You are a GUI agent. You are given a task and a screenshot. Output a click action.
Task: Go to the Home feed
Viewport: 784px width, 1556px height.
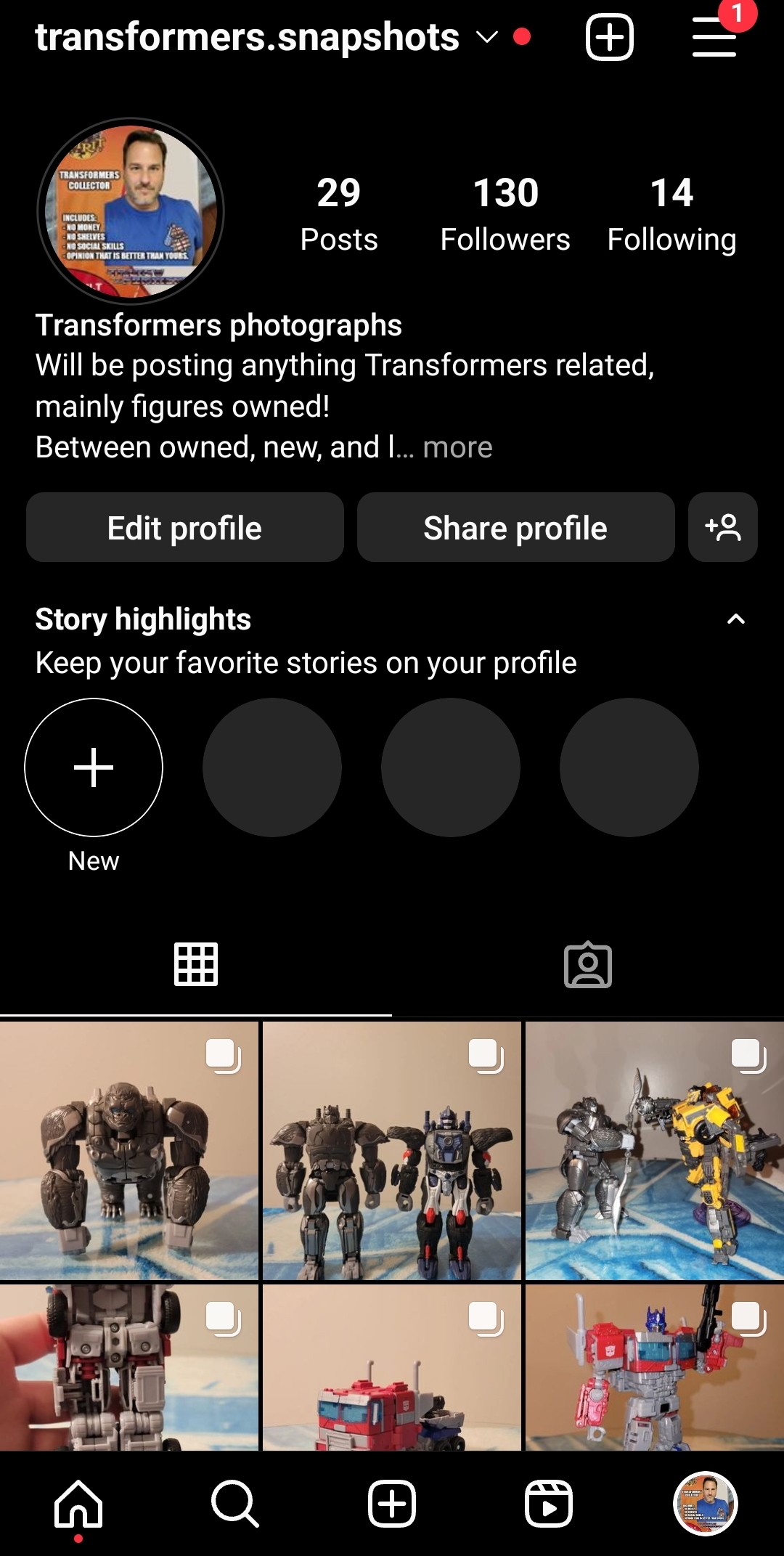(x=78, y=1503)
